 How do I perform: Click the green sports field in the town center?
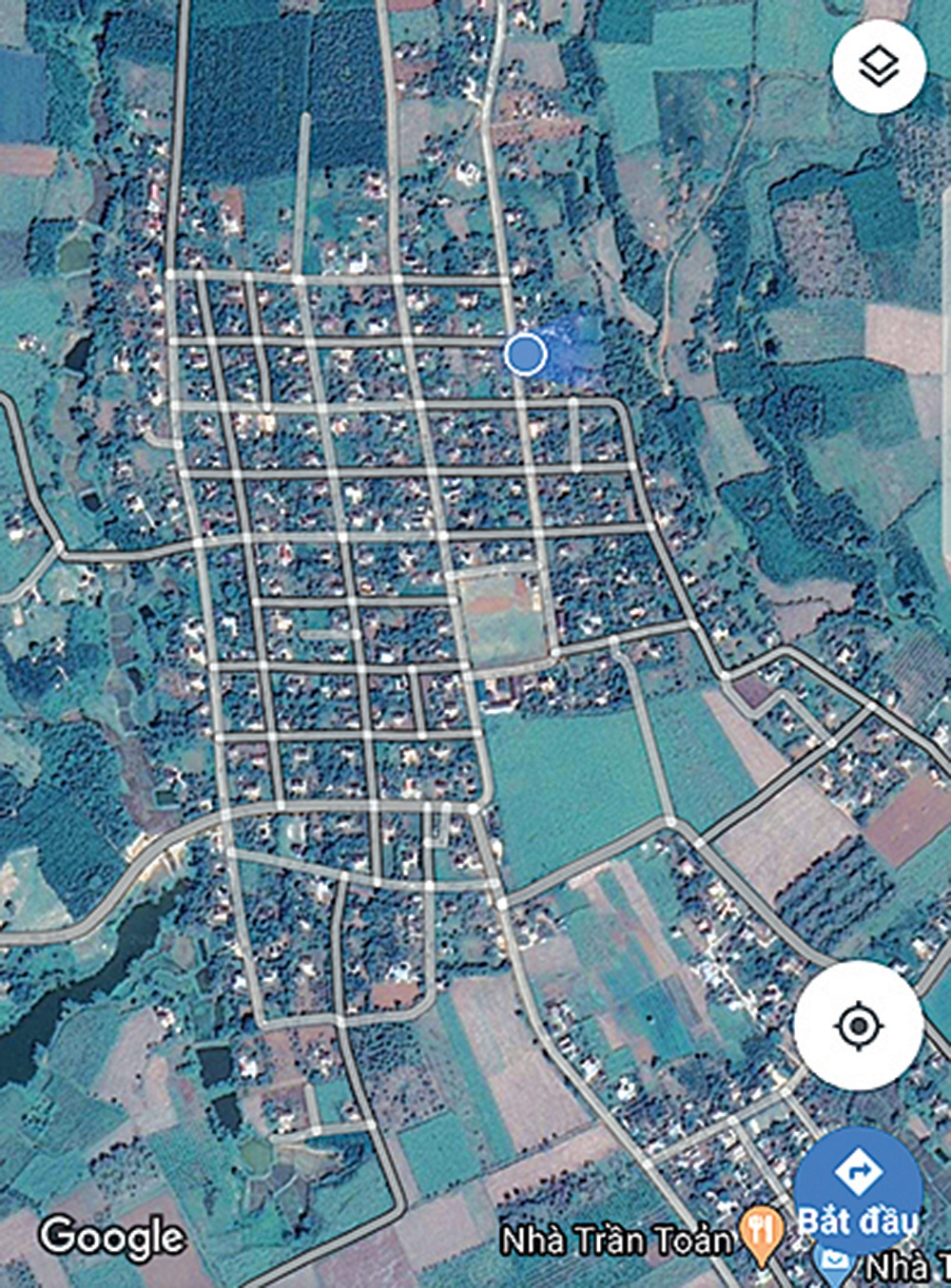point(504,618)
